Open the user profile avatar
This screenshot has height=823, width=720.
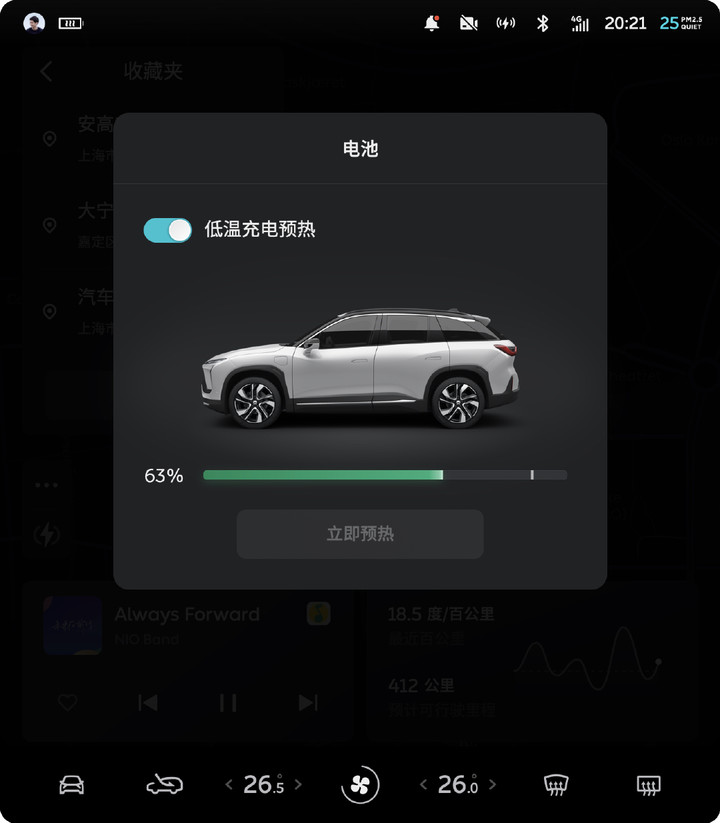34,22
